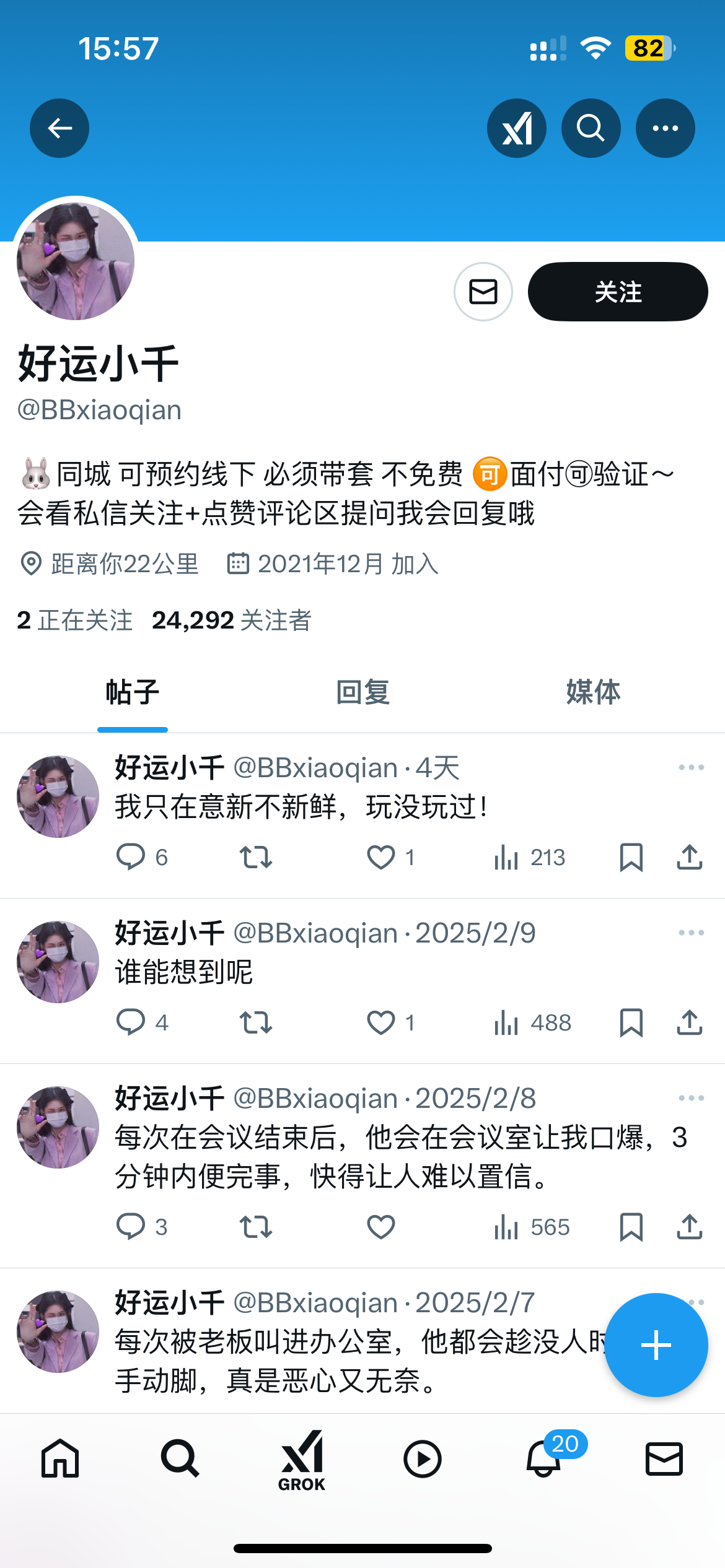This screenshot has width=725, height=1568.
Task: Share the post 我只在意新不新鲜
Action: click(689, 858)
